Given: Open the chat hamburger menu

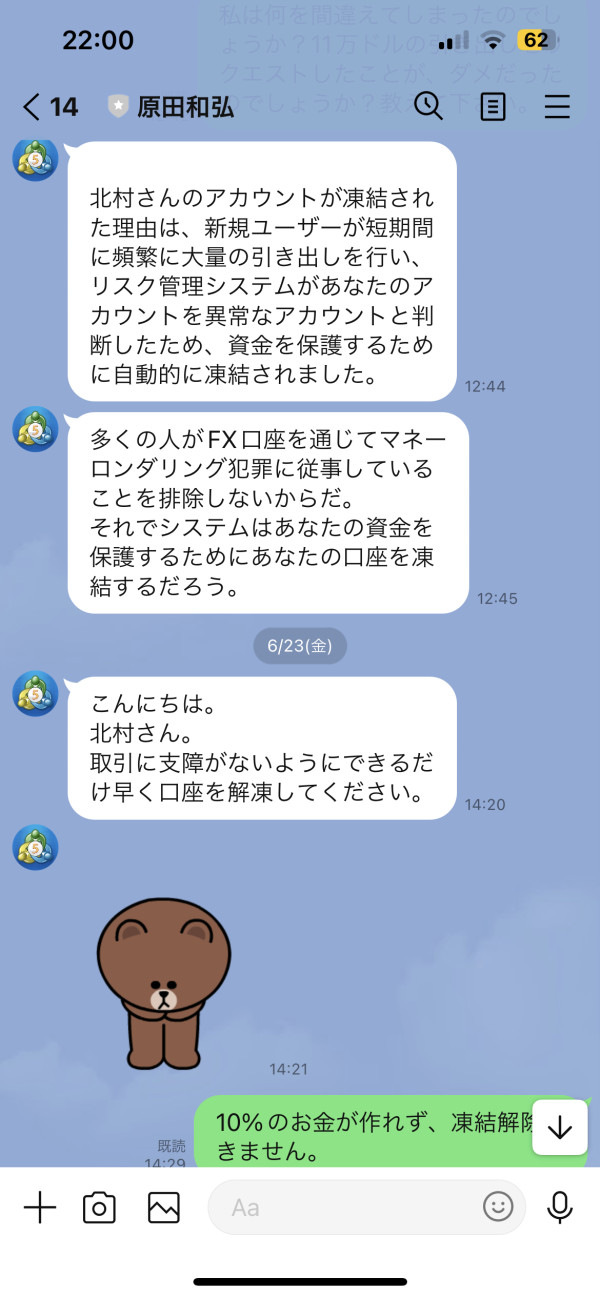Looking at the screenshot, I should [557, 106].
